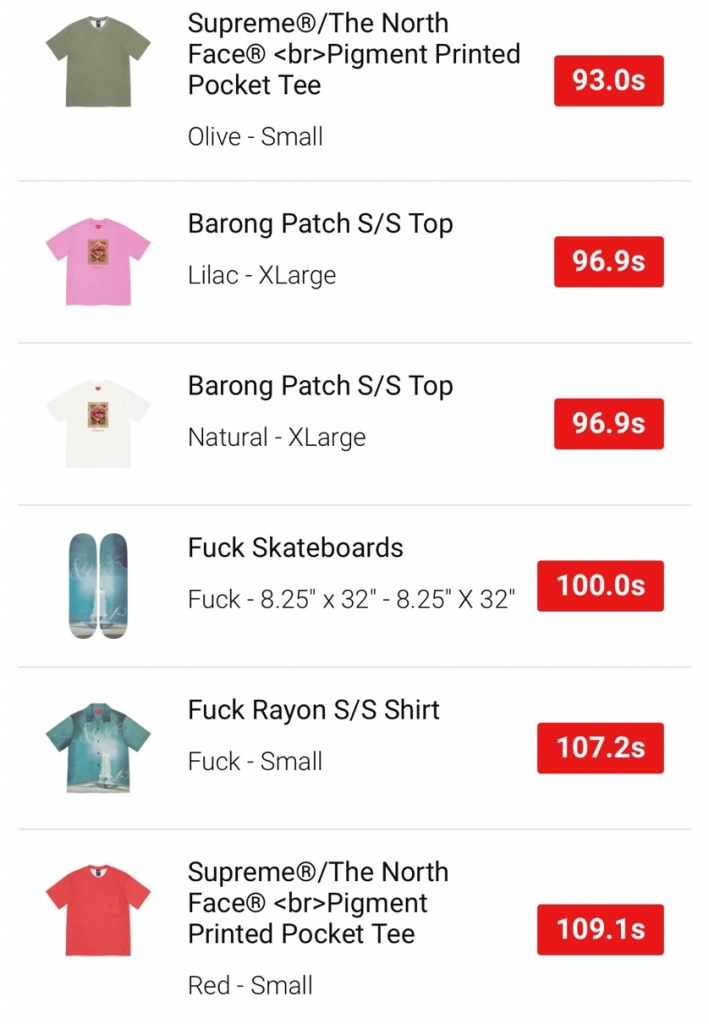Open the Olive Small Pigment Printed Pocket Tee
The image size is (709, 1024).
(x=354, y=55)
